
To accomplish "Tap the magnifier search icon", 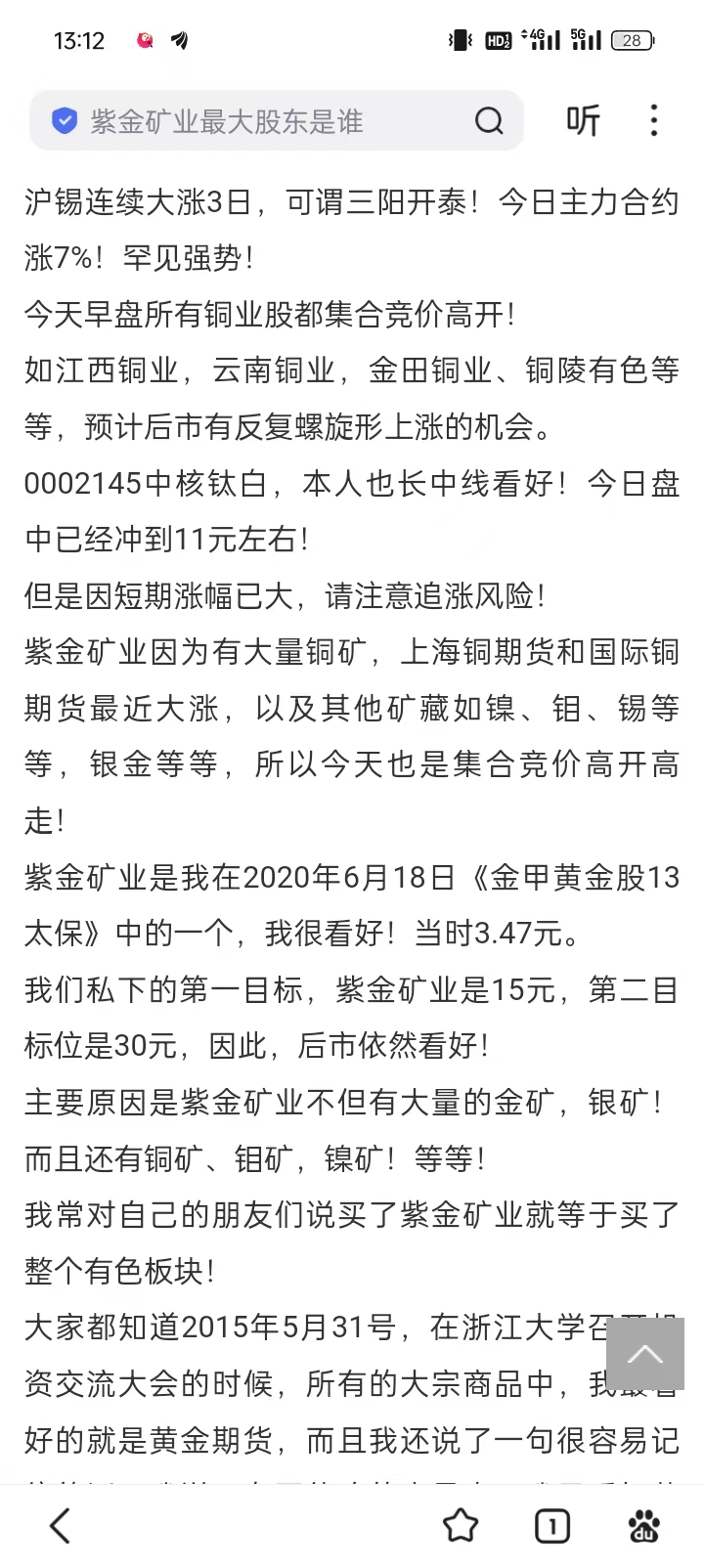I will click(x=489, y=121).
